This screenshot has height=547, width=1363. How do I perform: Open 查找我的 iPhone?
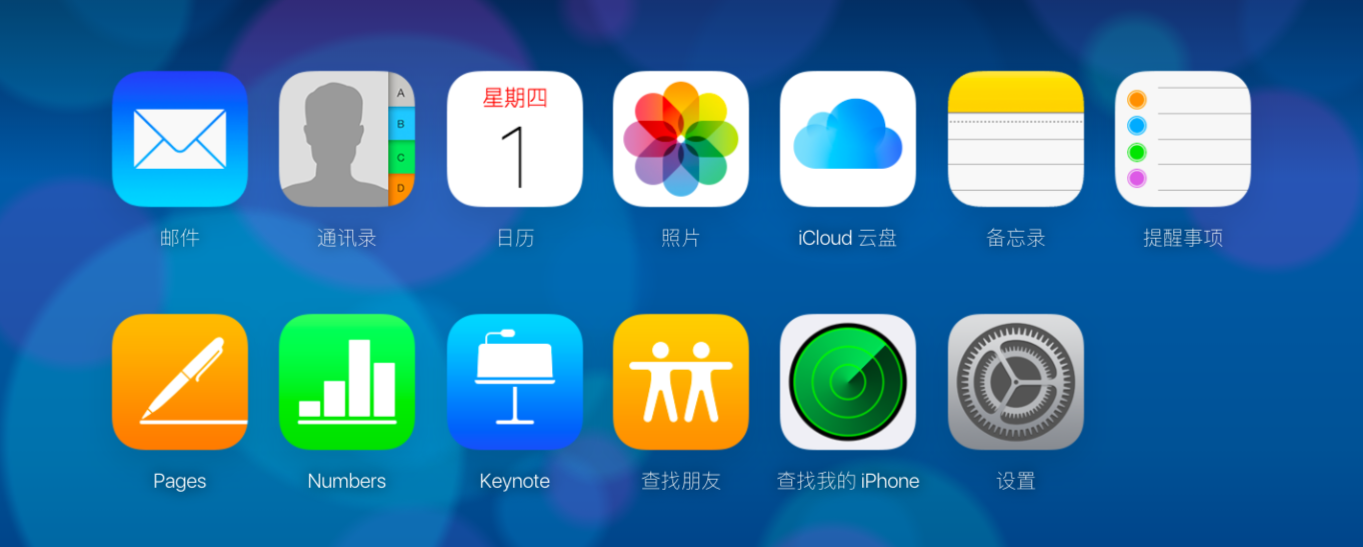(x=848, y=382)
